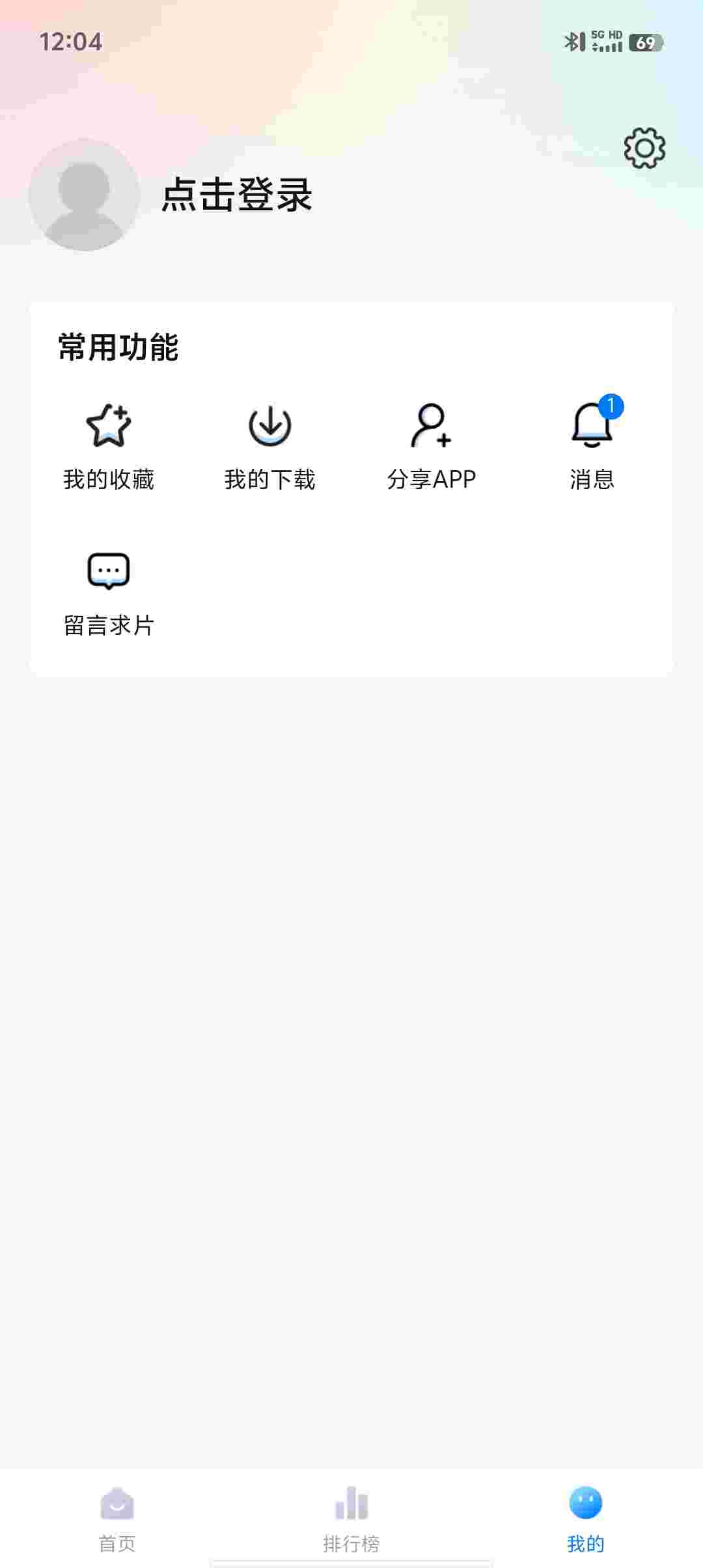This screenshot has width=703, height=1568.
Task: Open 我的下载 downloads
Action: coord(269,447)
